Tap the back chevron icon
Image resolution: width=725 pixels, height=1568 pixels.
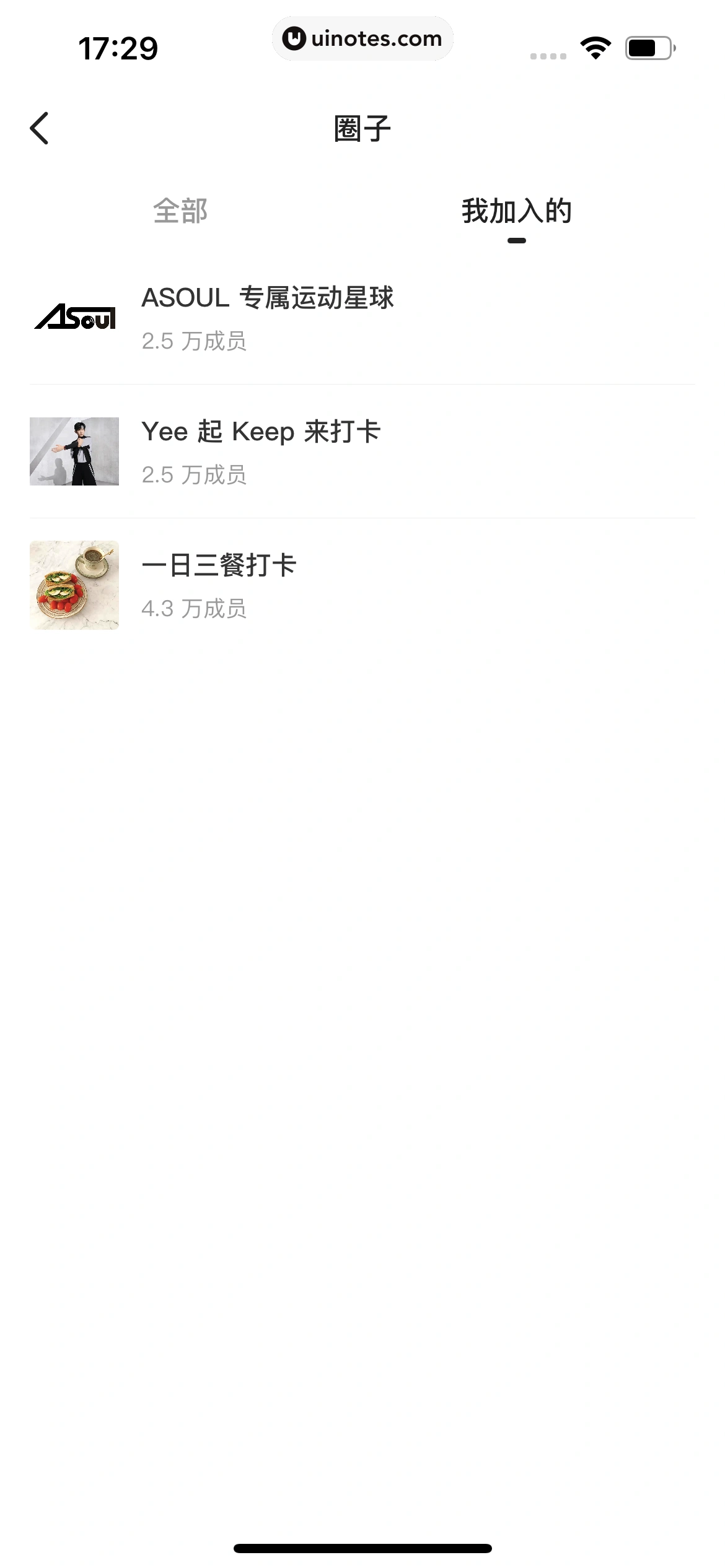40,128
